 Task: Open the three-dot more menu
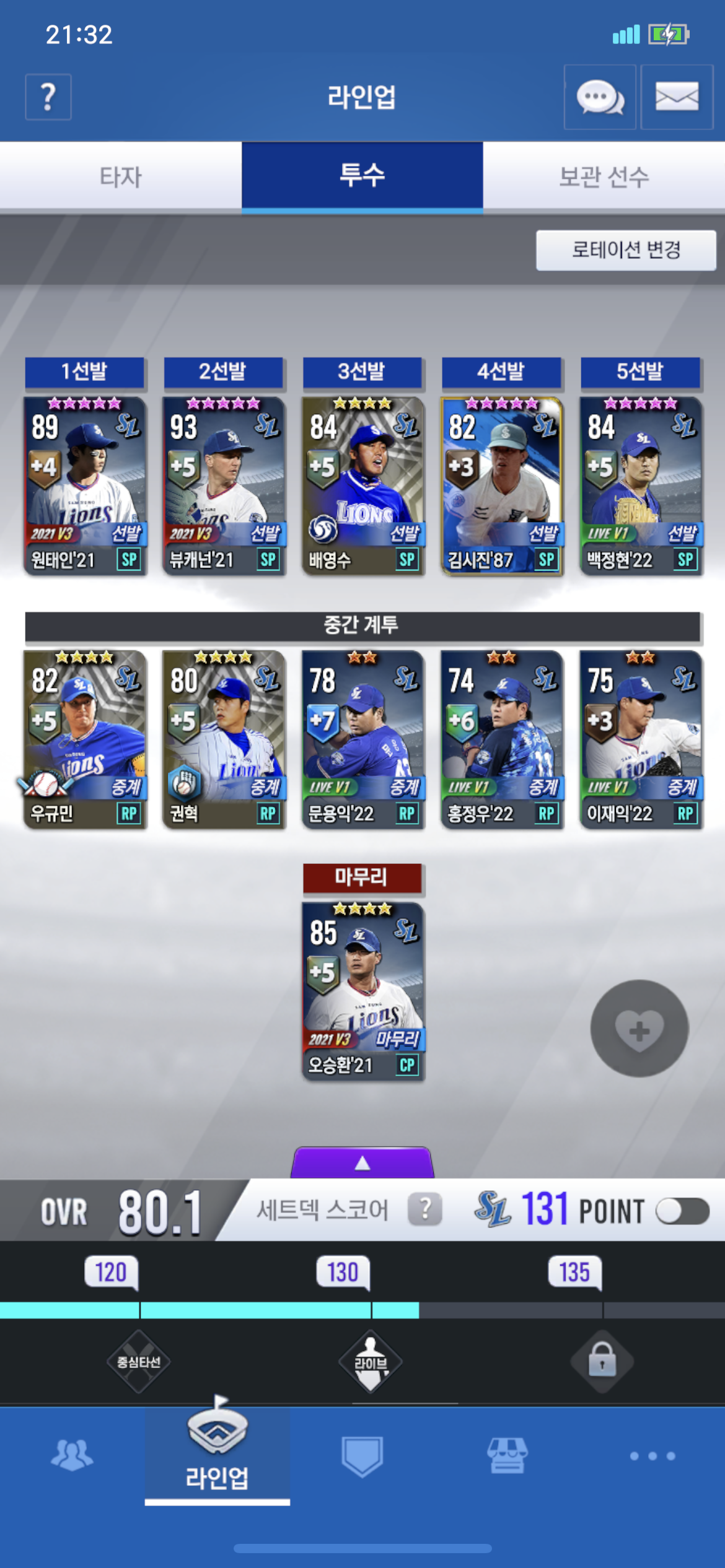click(652, 1456)
